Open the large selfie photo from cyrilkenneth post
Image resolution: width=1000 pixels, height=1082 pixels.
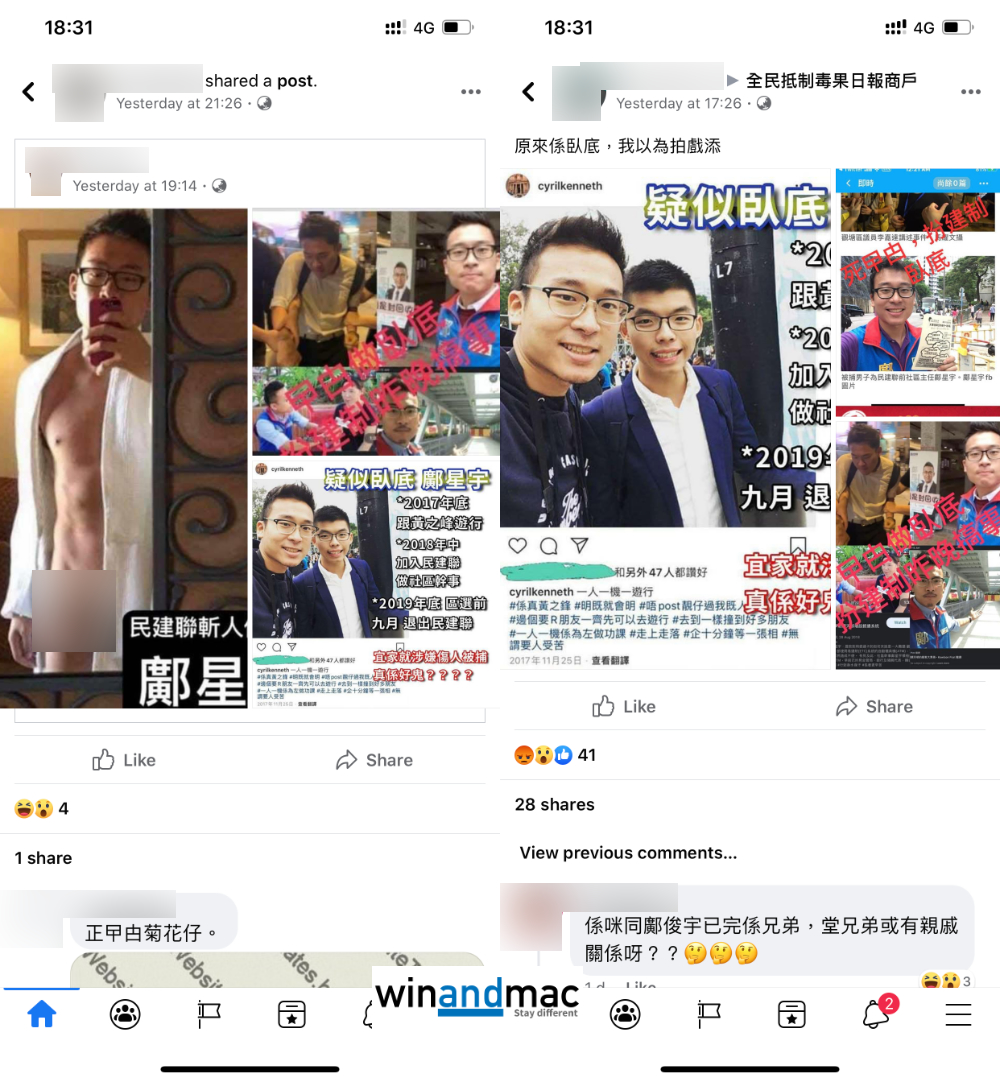coord(666,360)
